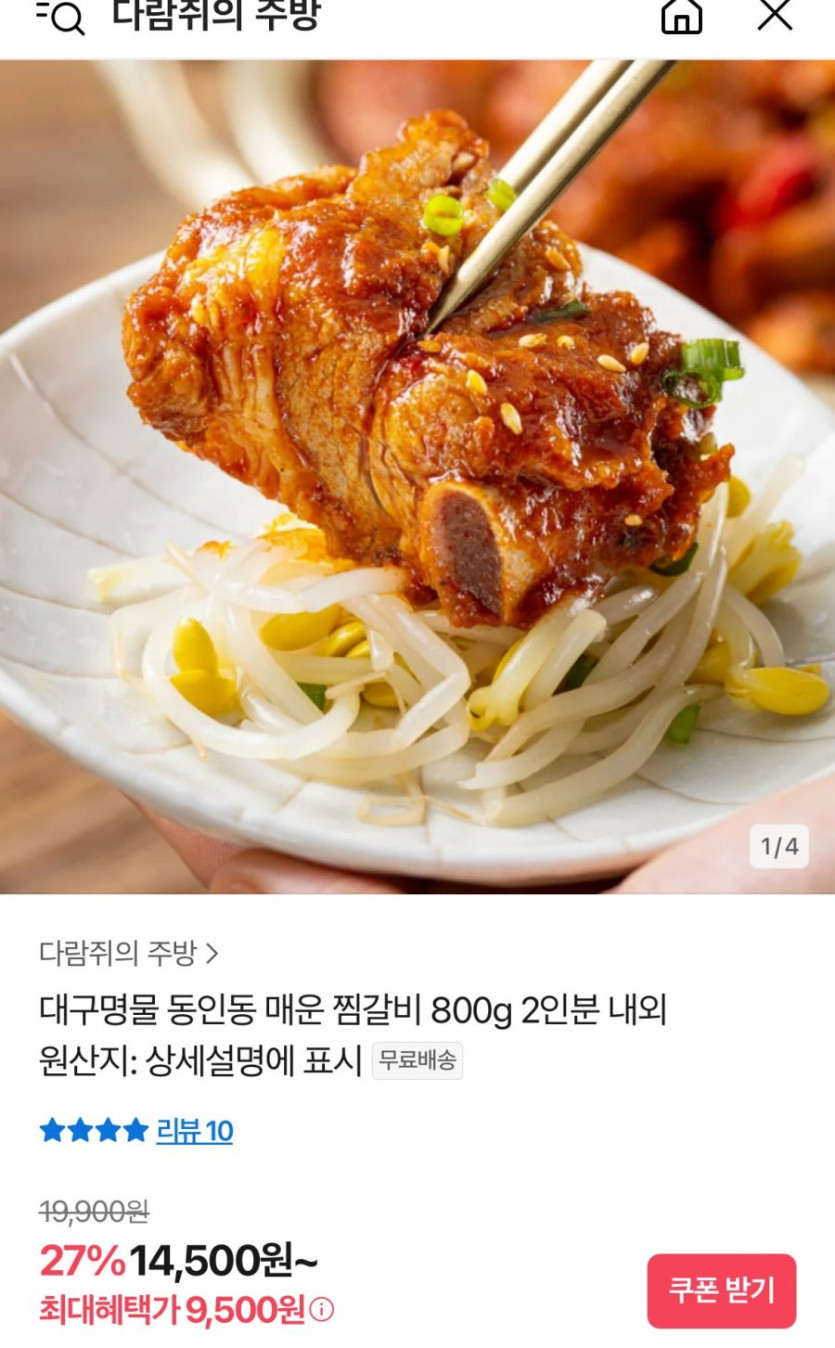Close the product page
The height and width of the screenshot is (1348, 835).
[x=774, y=15]
